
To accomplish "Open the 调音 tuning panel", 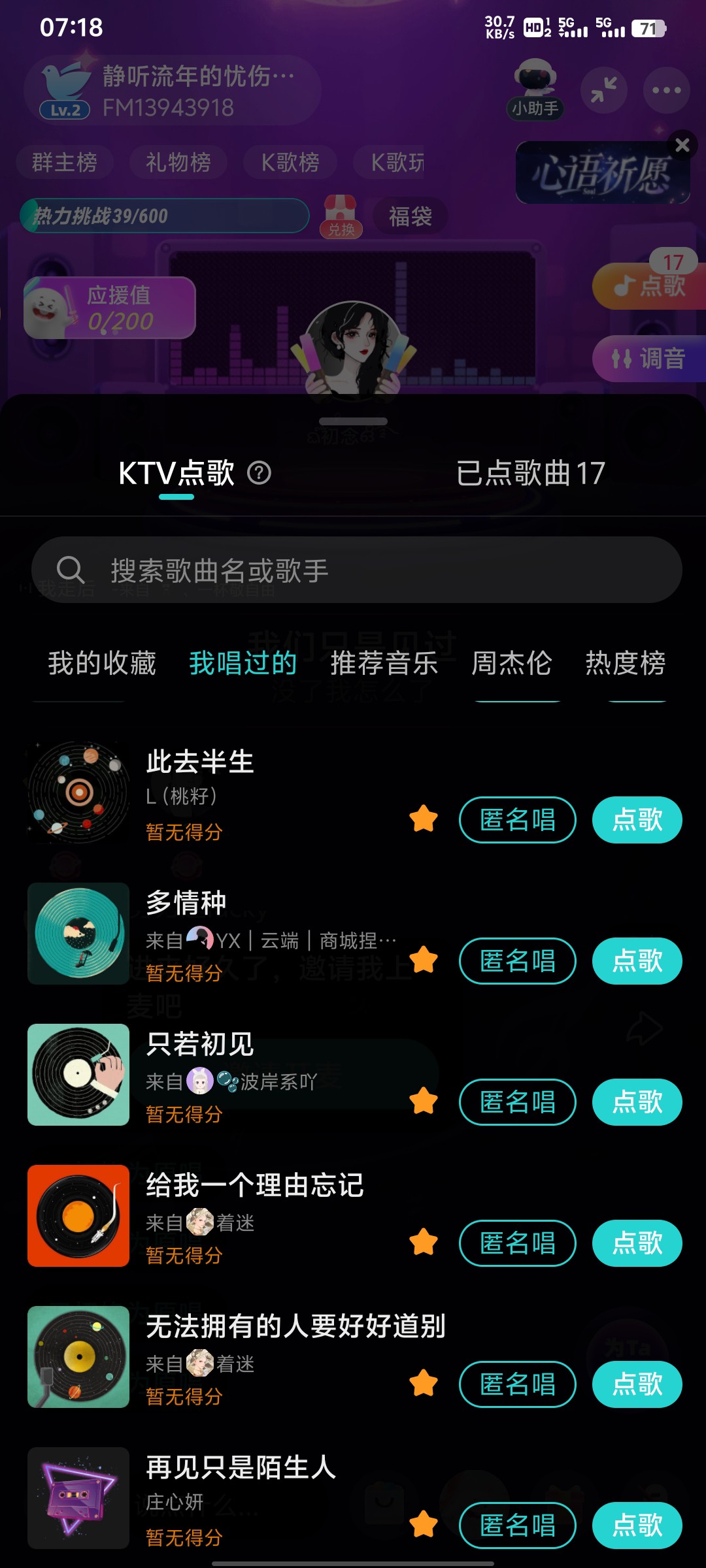I will tap(649, 359).
